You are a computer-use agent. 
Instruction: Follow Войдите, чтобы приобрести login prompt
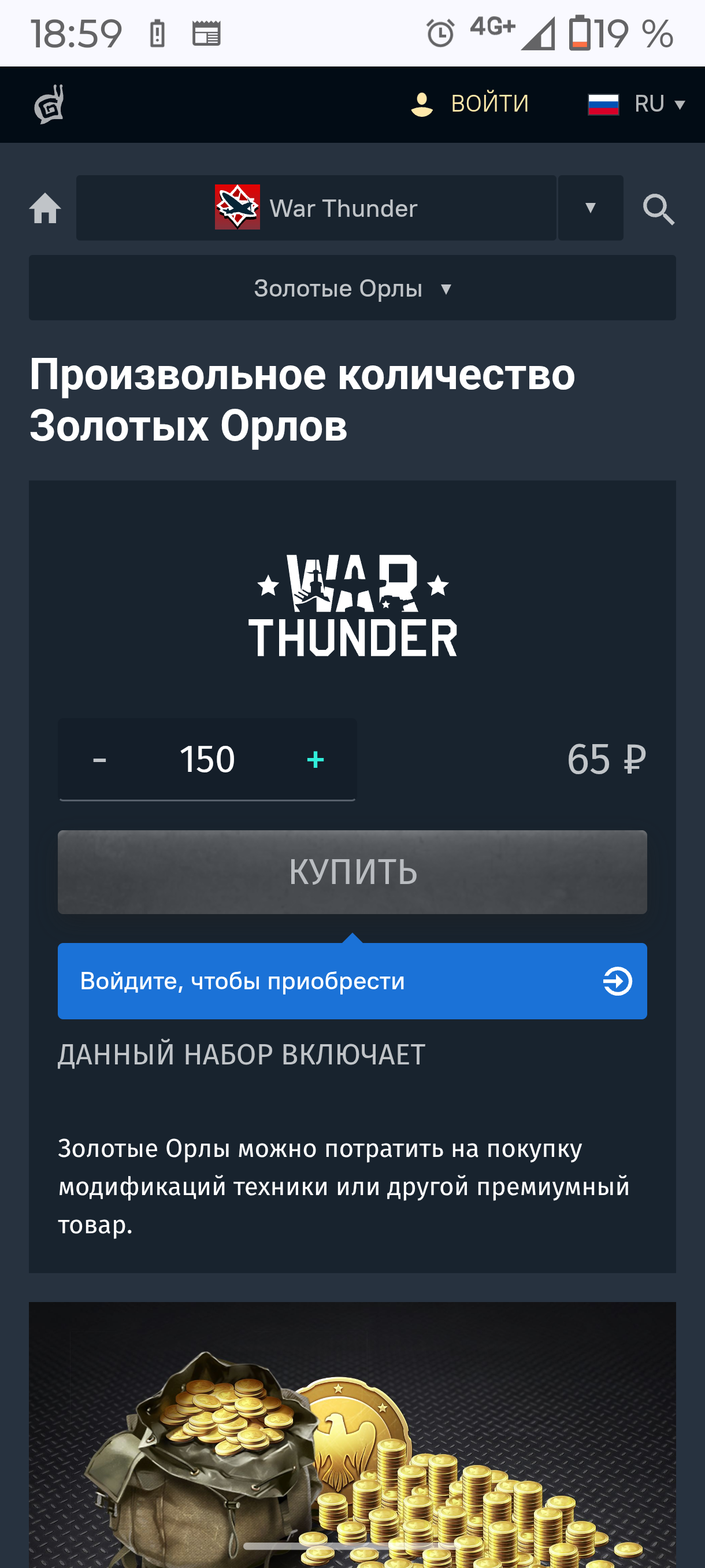[352, 981]
